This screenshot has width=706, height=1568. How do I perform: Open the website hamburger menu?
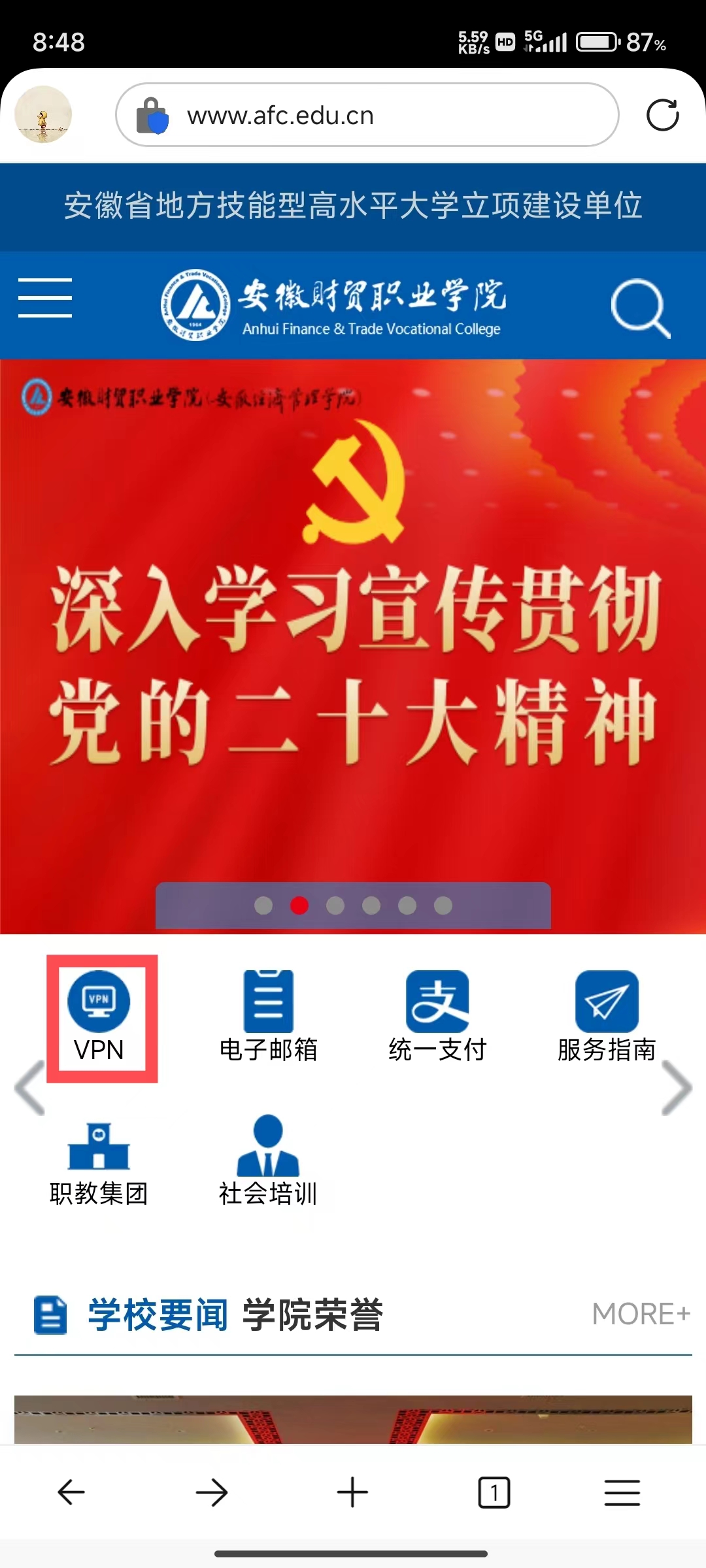tap(45, 298)
